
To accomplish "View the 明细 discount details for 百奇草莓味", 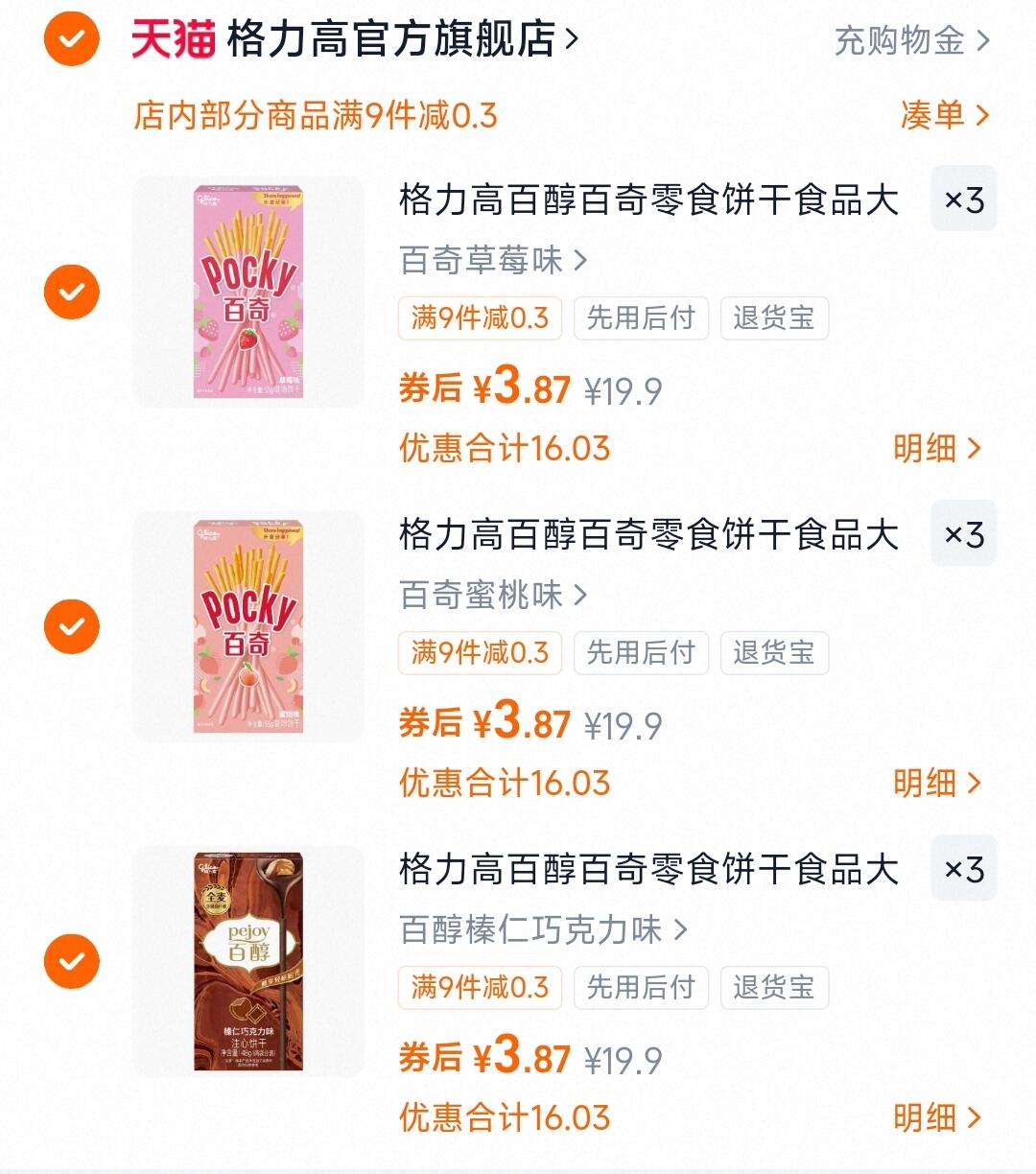I will tap(937, 448).
